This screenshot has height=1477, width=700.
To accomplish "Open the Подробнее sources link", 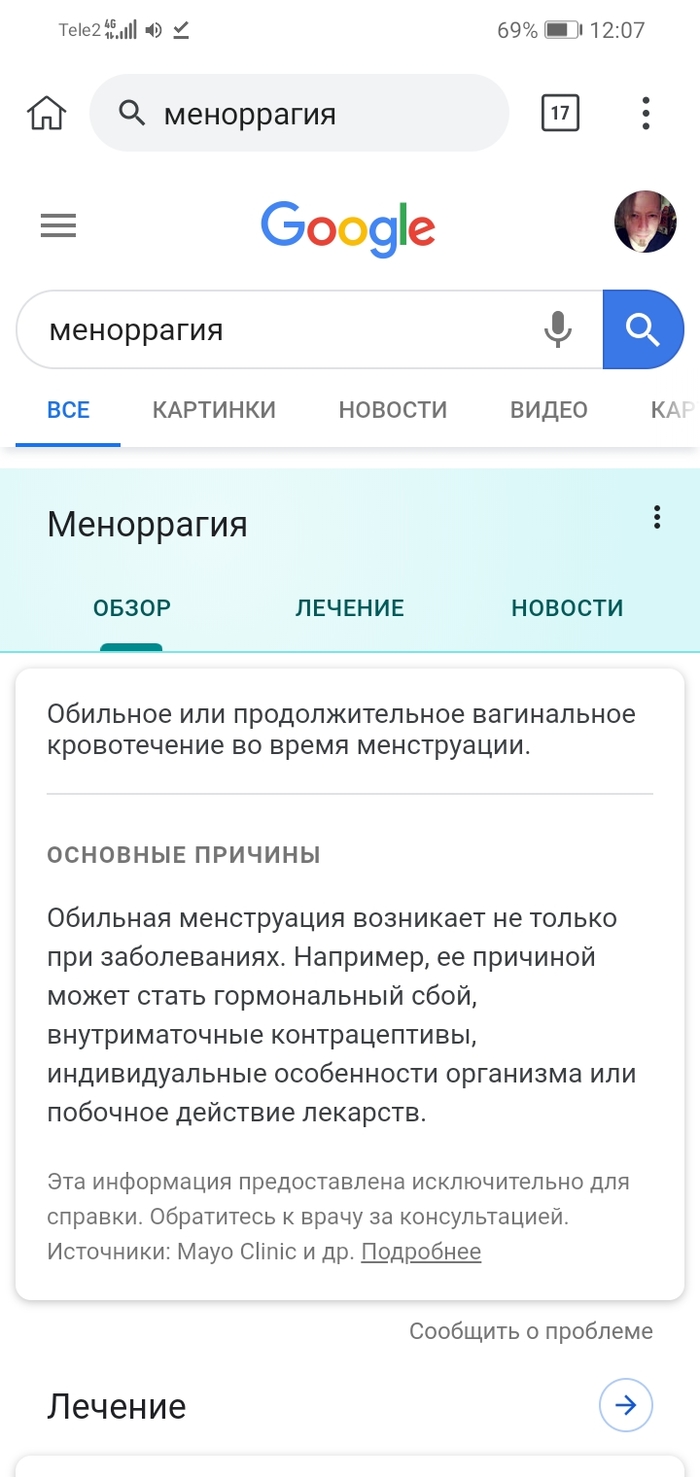I will point(421,1252).
